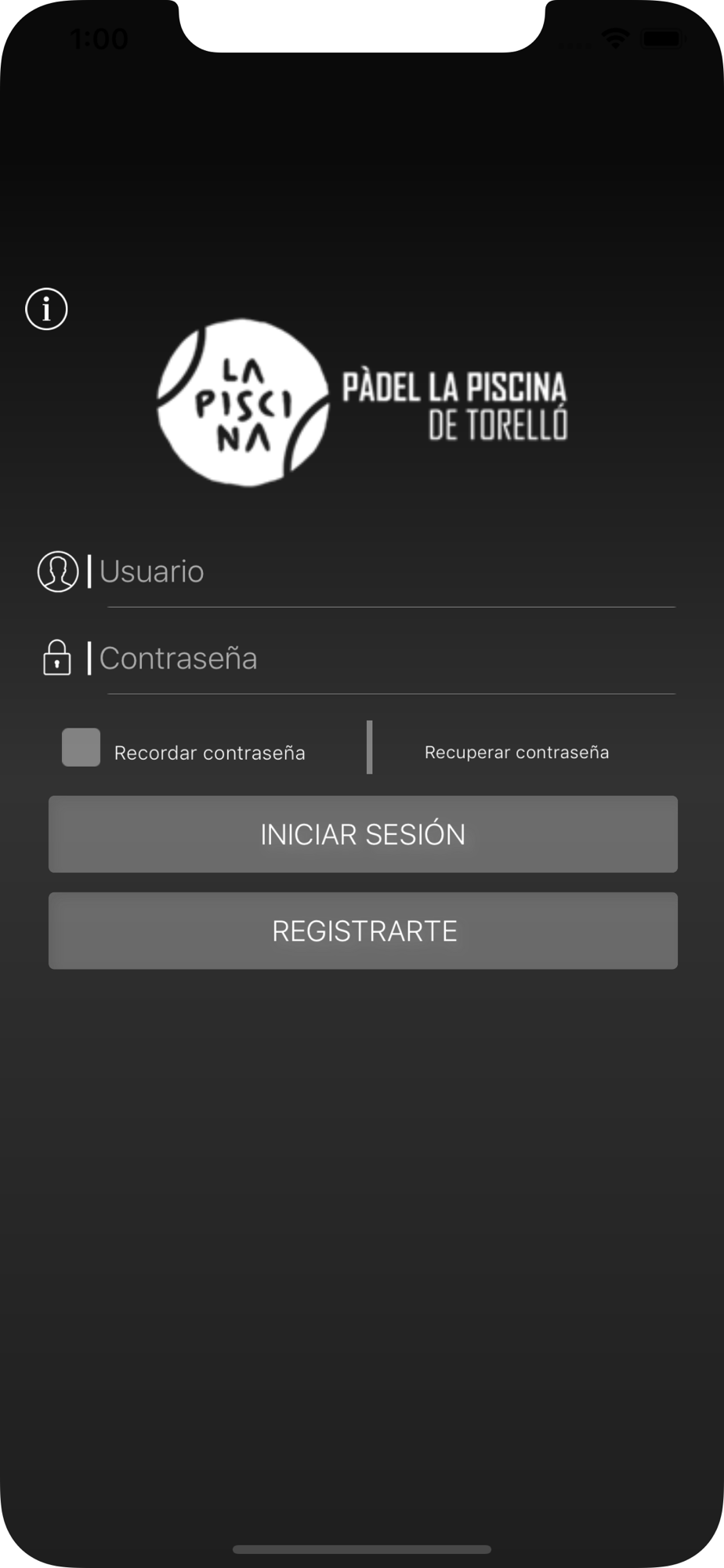
Task: Tap the Usuario input field
Action: pyautogui.click(x=387, y=572)
